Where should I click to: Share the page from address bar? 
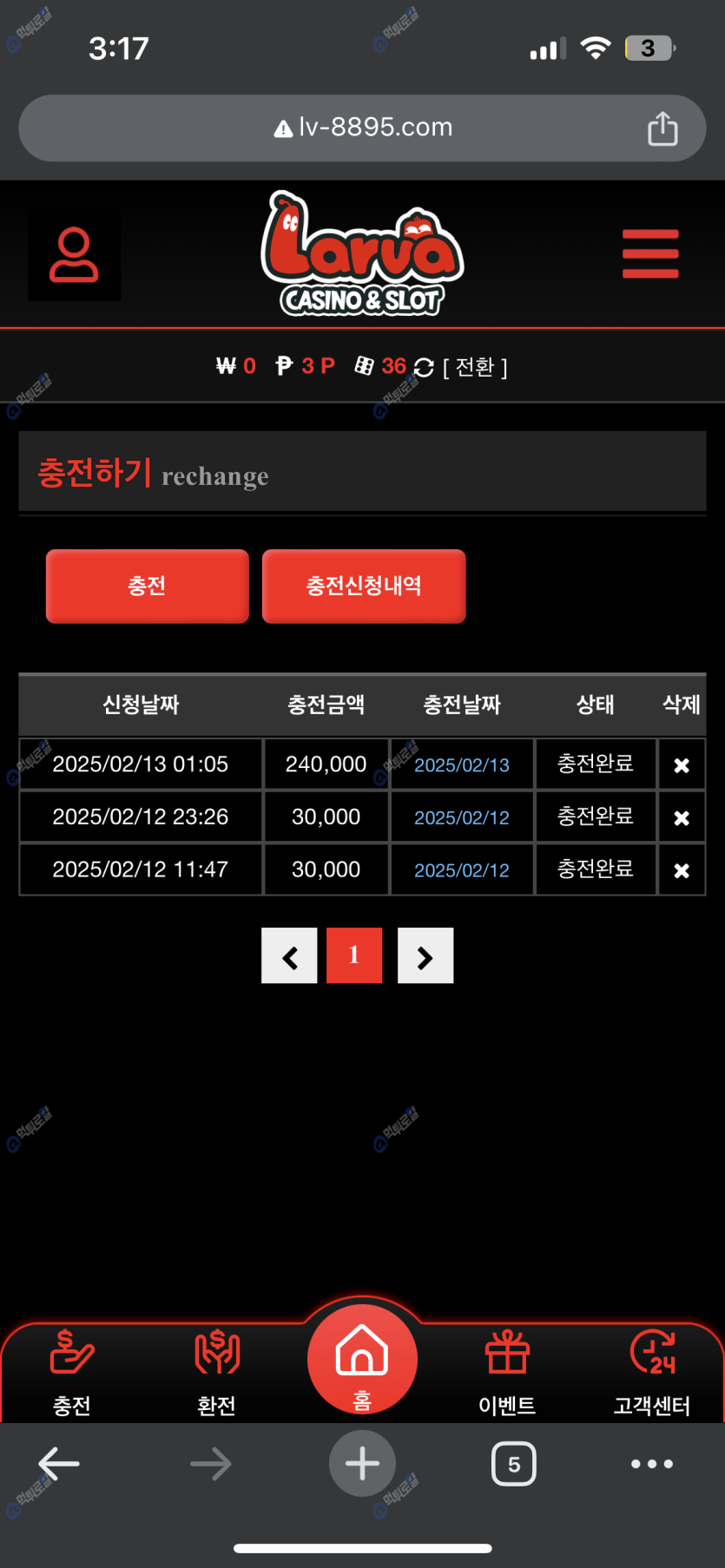tap(662, 128)
